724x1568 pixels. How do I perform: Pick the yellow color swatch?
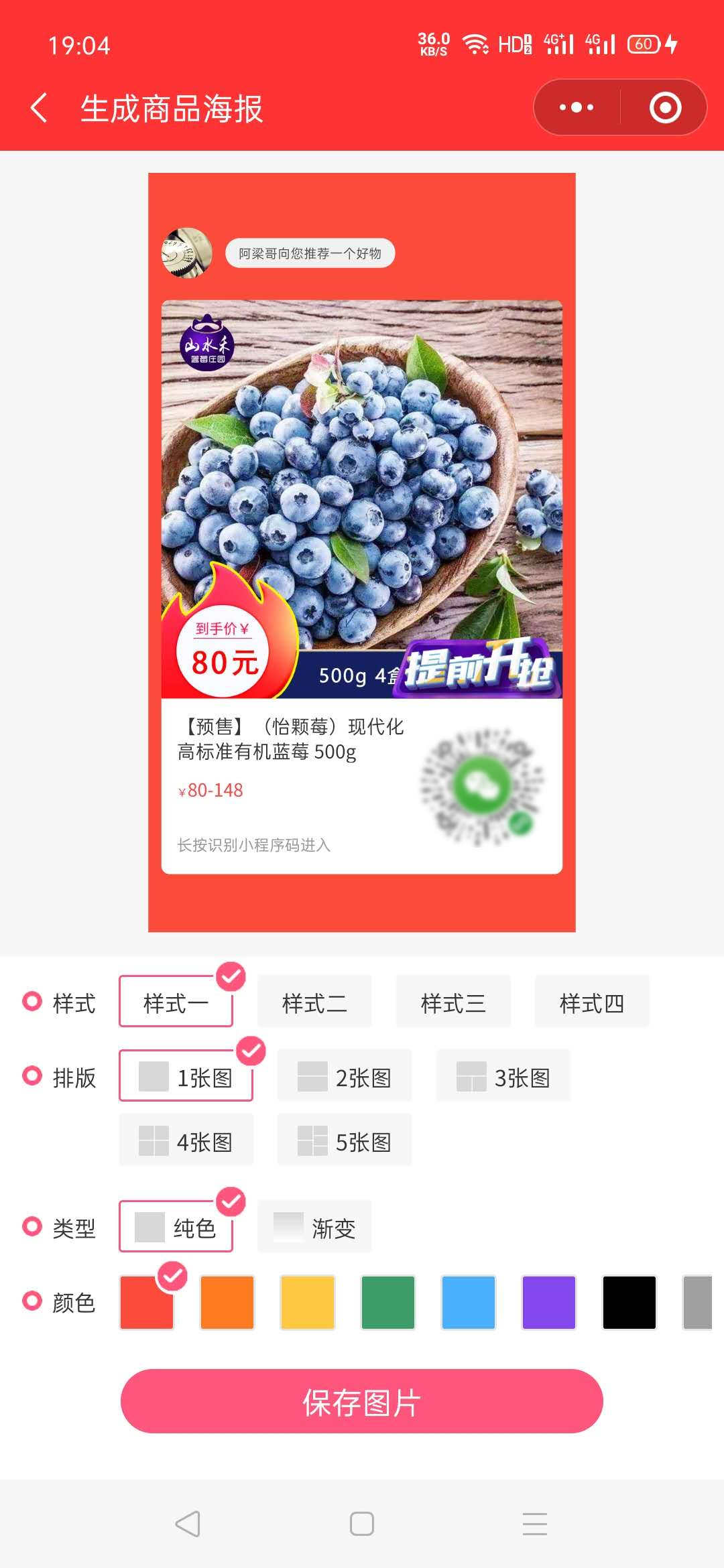[308, 1302]
